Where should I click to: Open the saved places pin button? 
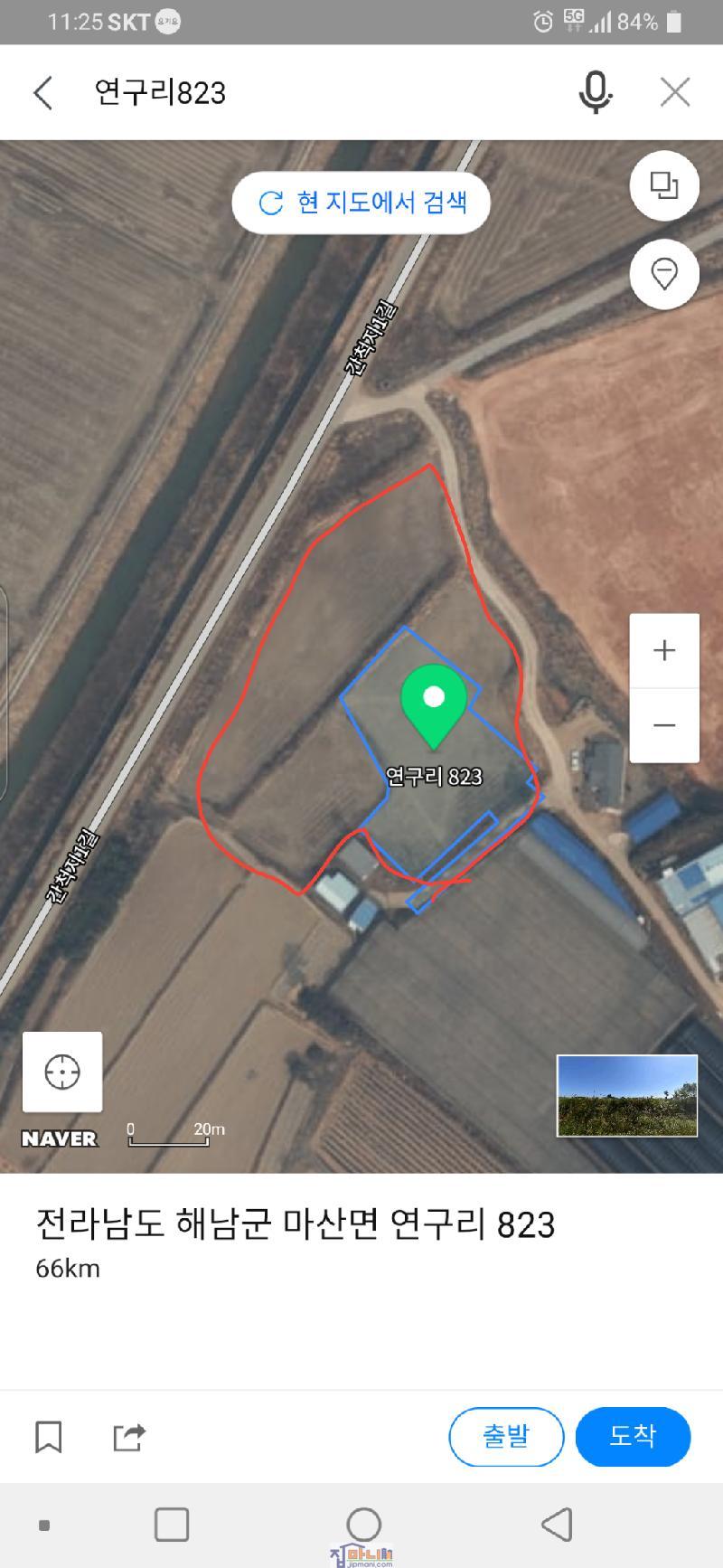664,273
